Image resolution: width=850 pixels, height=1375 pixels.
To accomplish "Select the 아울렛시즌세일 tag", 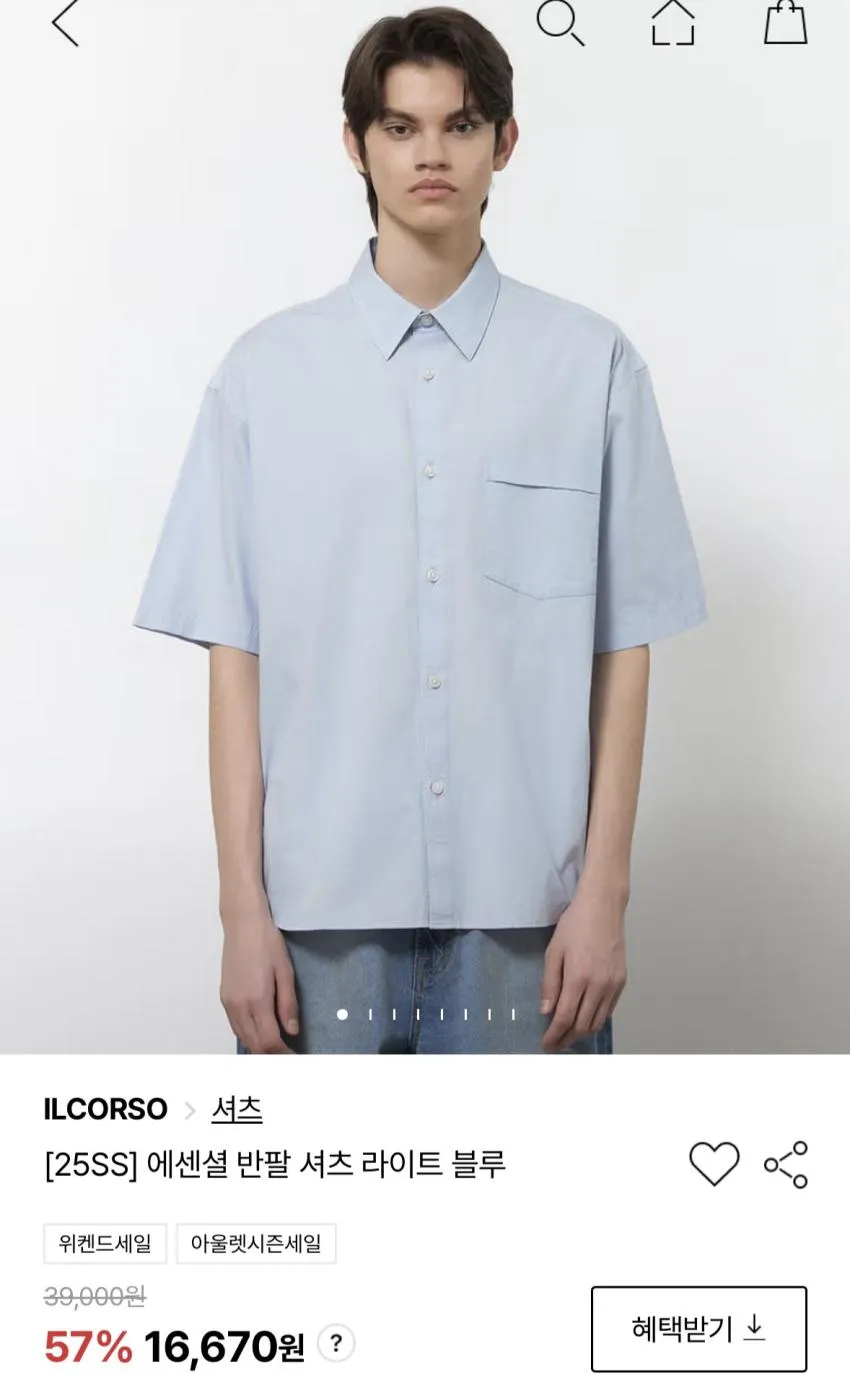I will [256, 1244].
